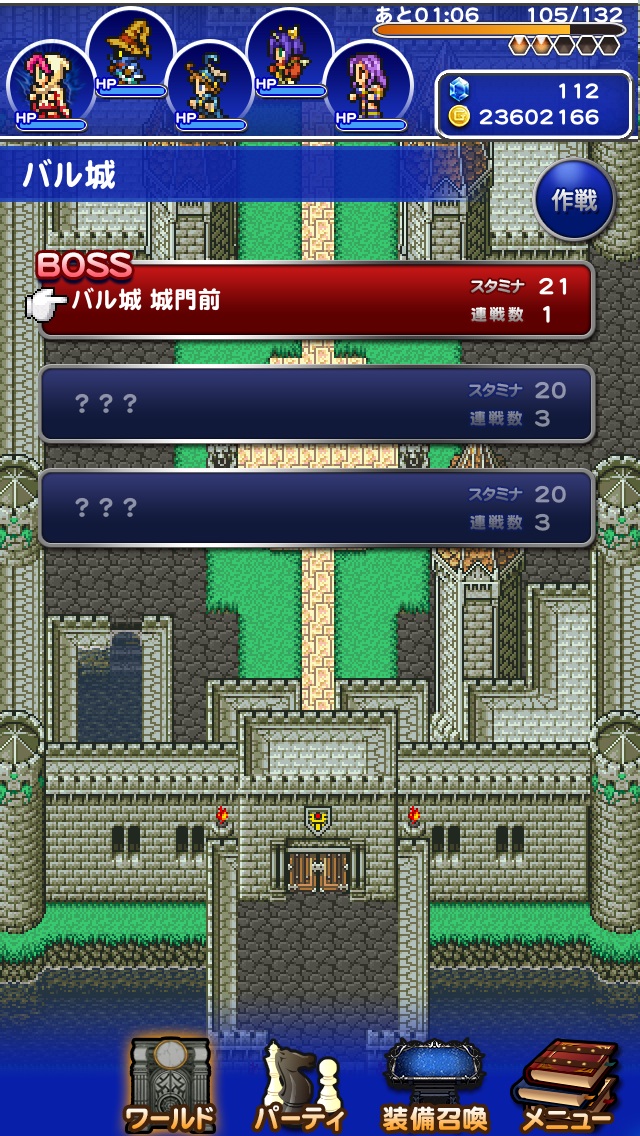The height and width of the screenshot is (1136, 640).
Task: Switch to the ワールド tab
Action: tap(169, 1085)
